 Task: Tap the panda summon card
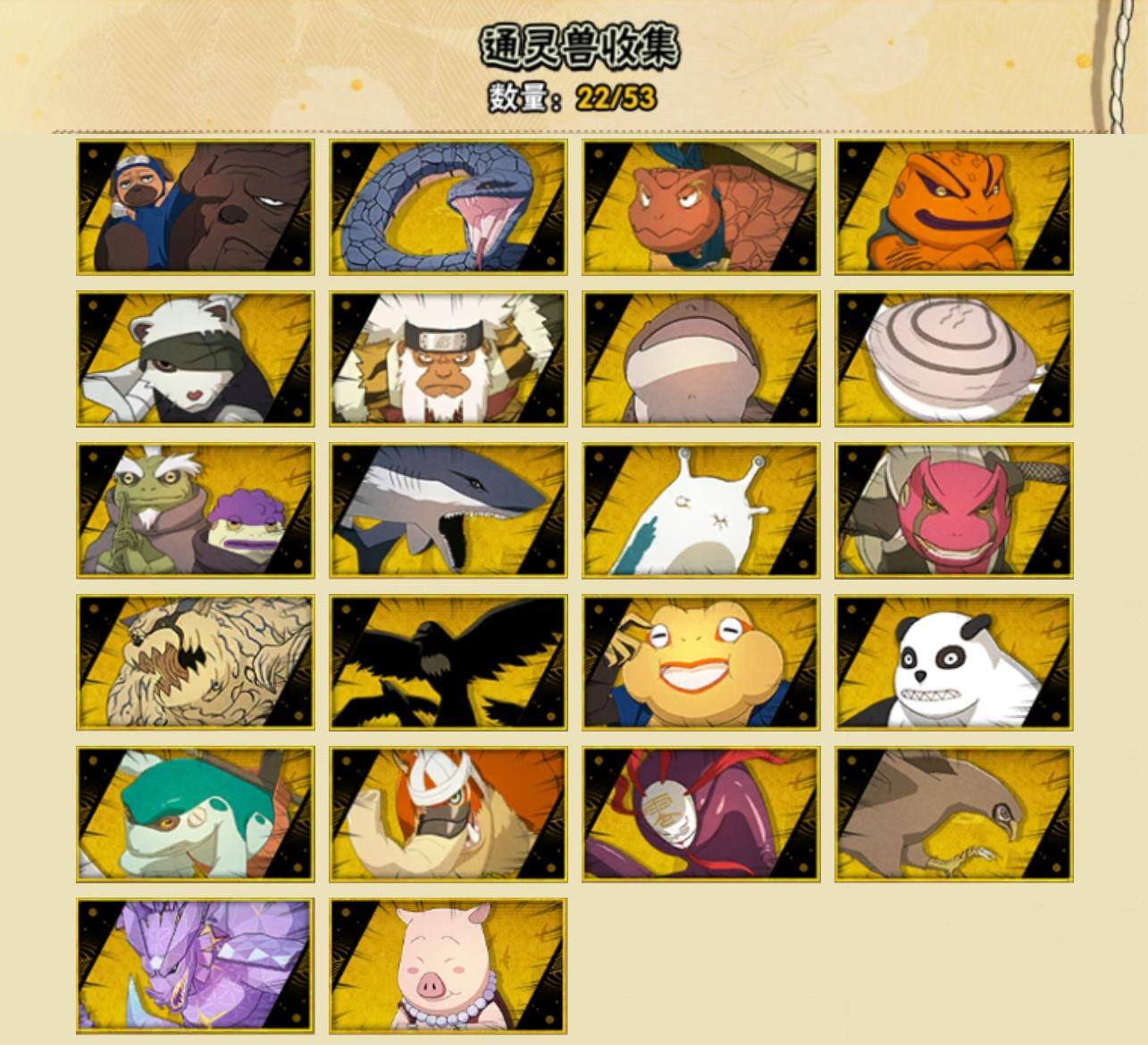click(953, 662)
